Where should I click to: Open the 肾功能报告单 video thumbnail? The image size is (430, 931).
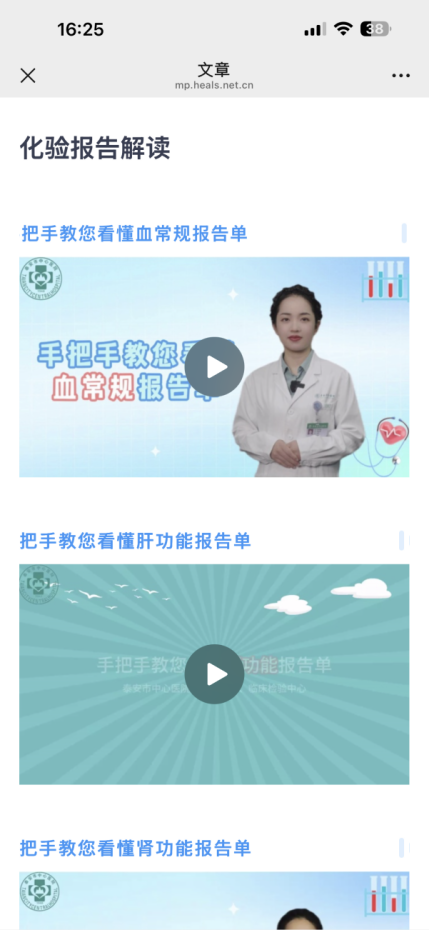coord(214,901)
